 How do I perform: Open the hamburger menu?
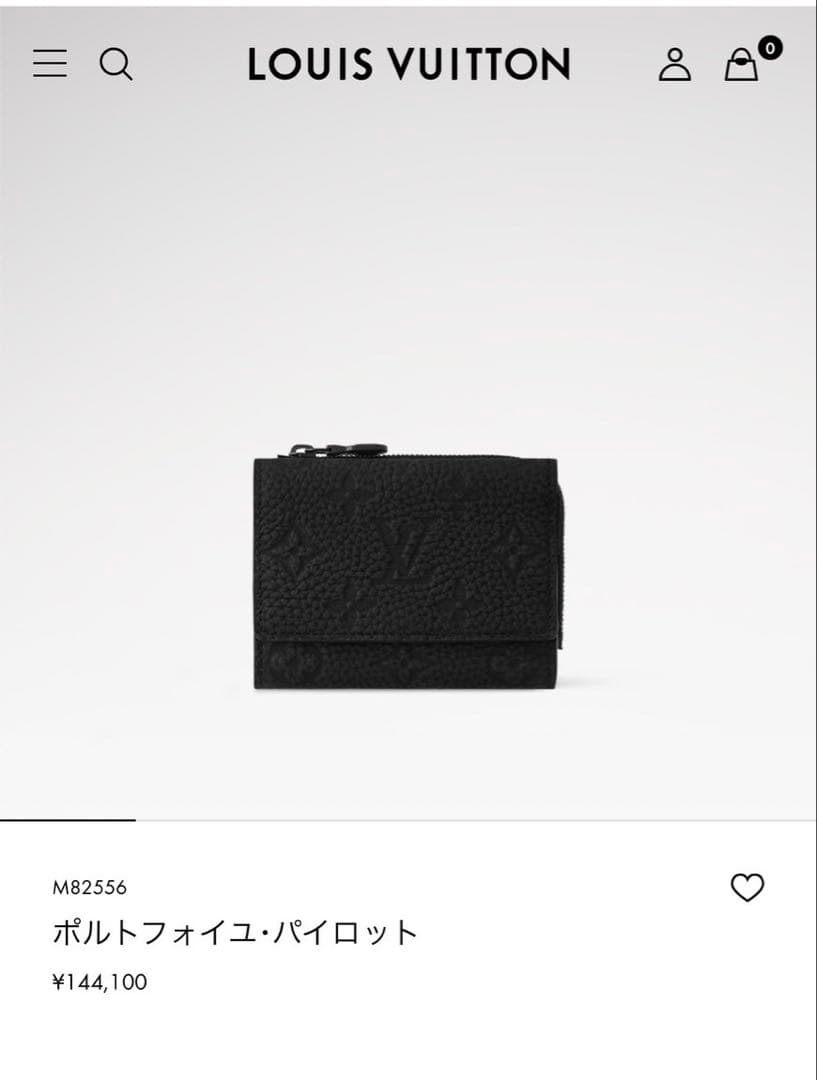[50, 64]
